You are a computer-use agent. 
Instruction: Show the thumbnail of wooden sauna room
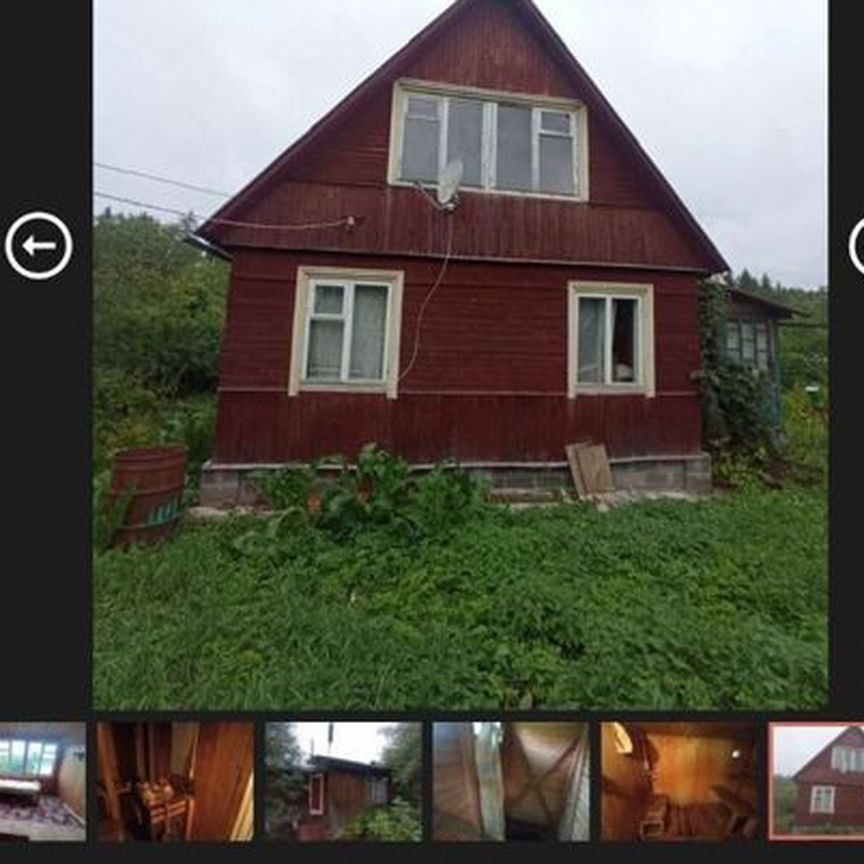coord(679,781)
